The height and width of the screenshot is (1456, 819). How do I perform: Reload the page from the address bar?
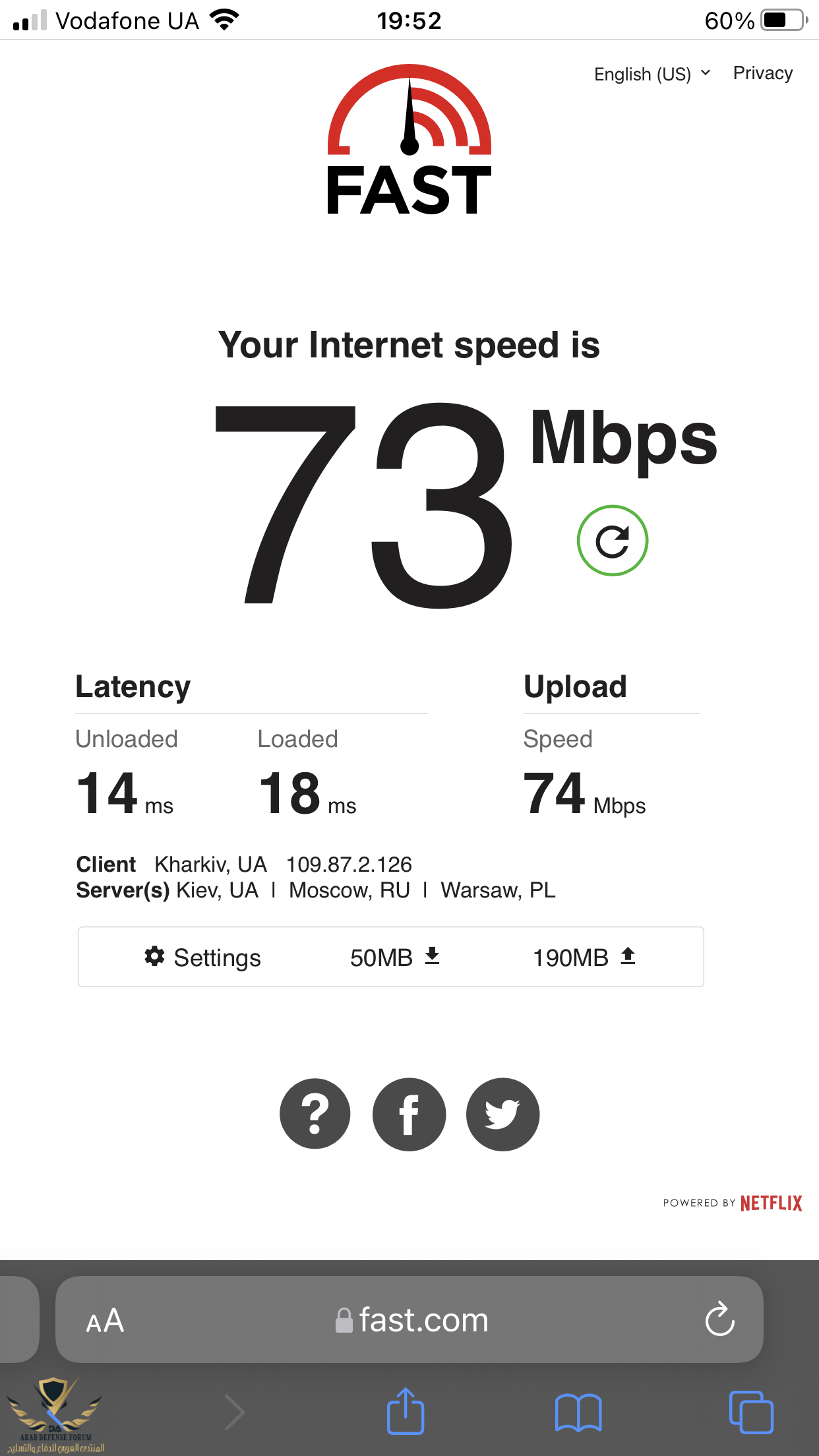coord(719,1319)
